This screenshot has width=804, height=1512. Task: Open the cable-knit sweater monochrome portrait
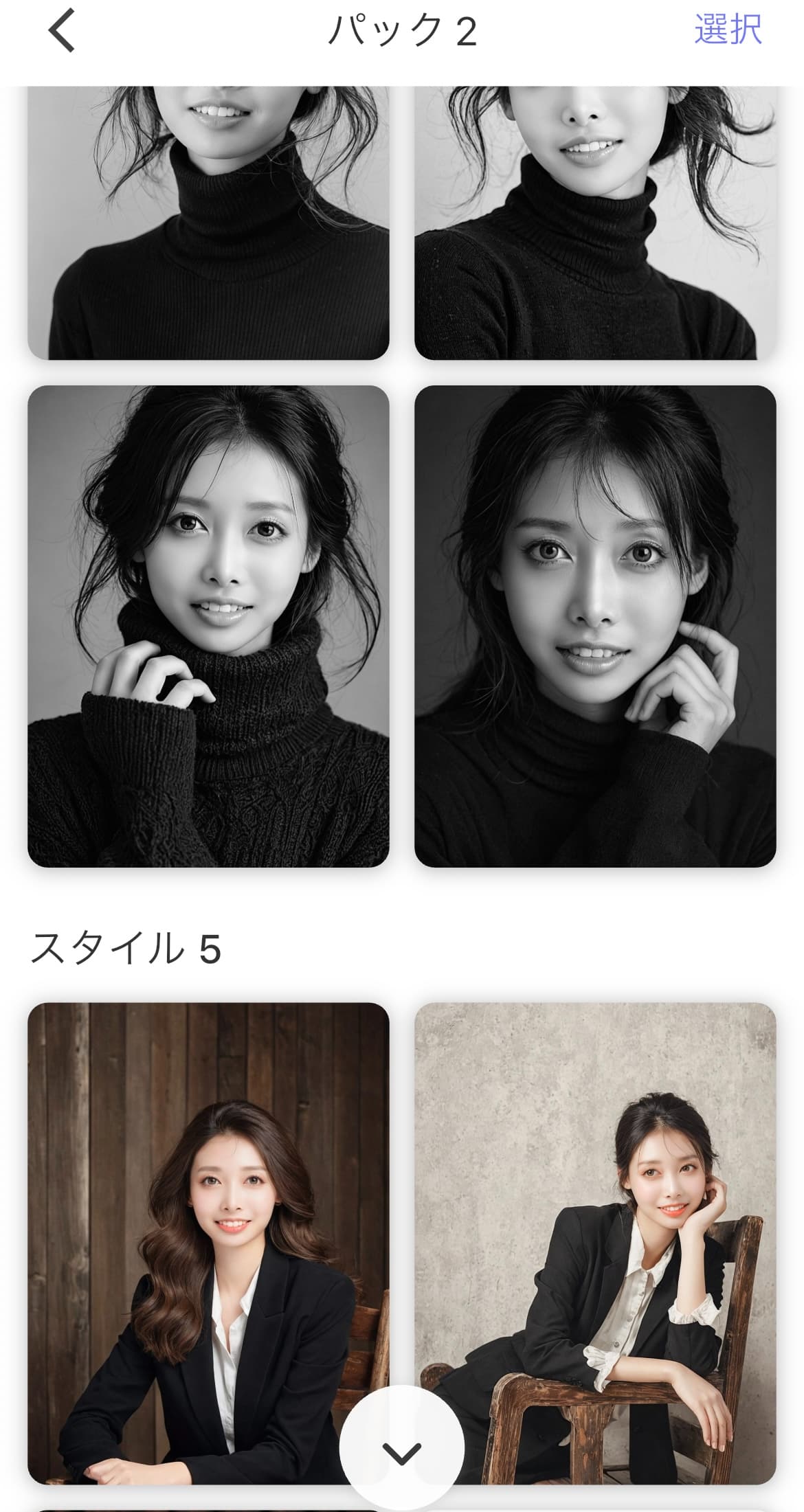208,626
